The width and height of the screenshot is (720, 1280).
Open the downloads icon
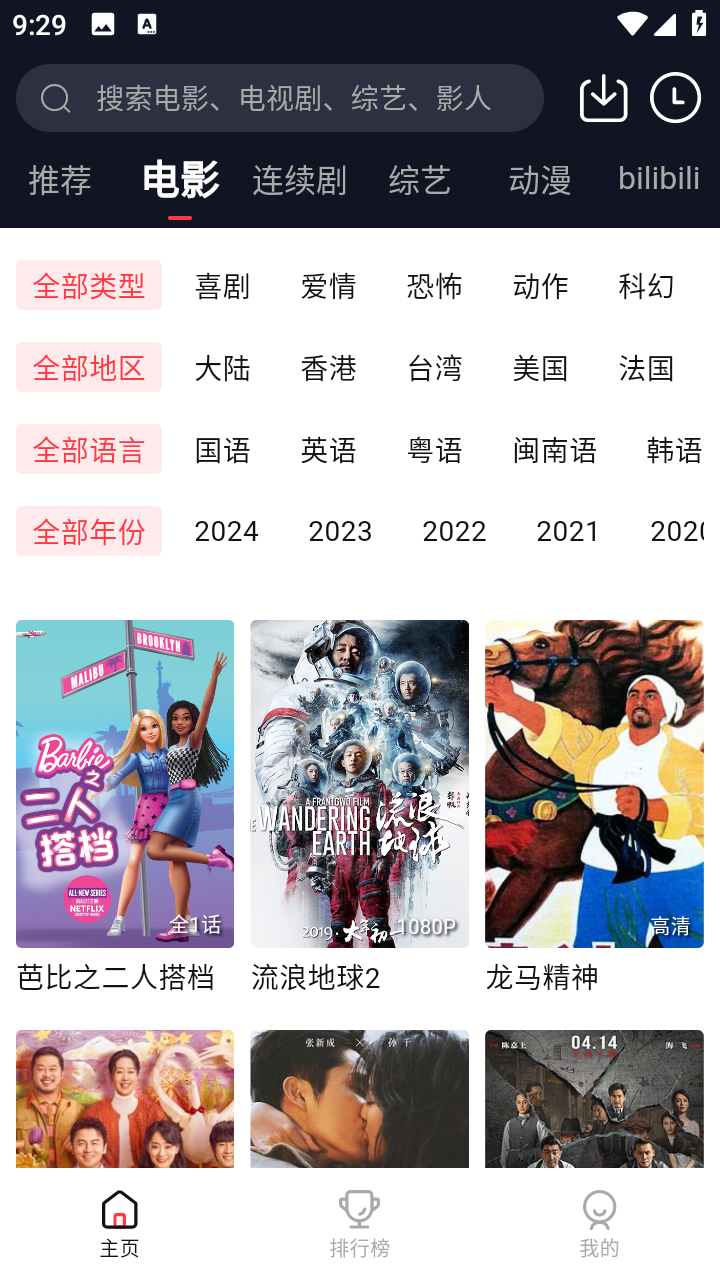(604, 98)
